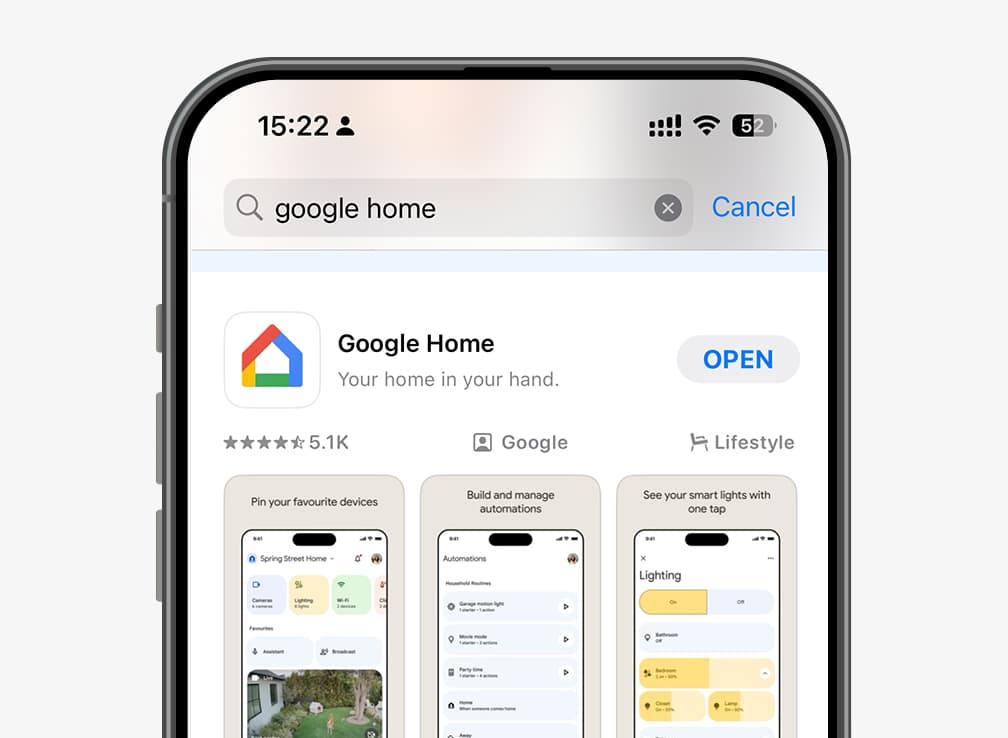Open the smart lights screenshot preview
This screenshot has height=738, width=1008.
pos(706,605)
